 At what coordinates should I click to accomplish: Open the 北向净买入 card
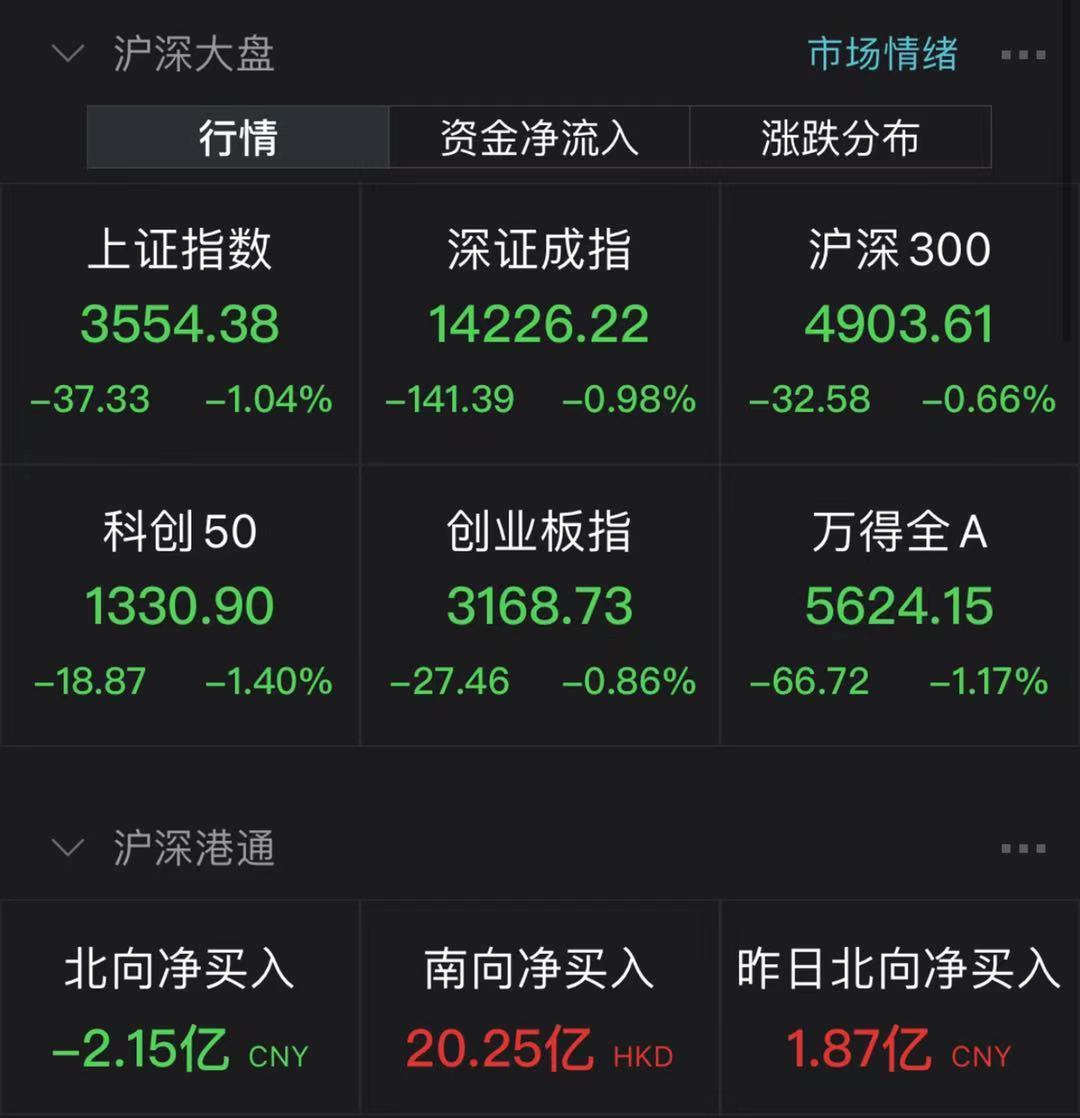click(180, 1008)
